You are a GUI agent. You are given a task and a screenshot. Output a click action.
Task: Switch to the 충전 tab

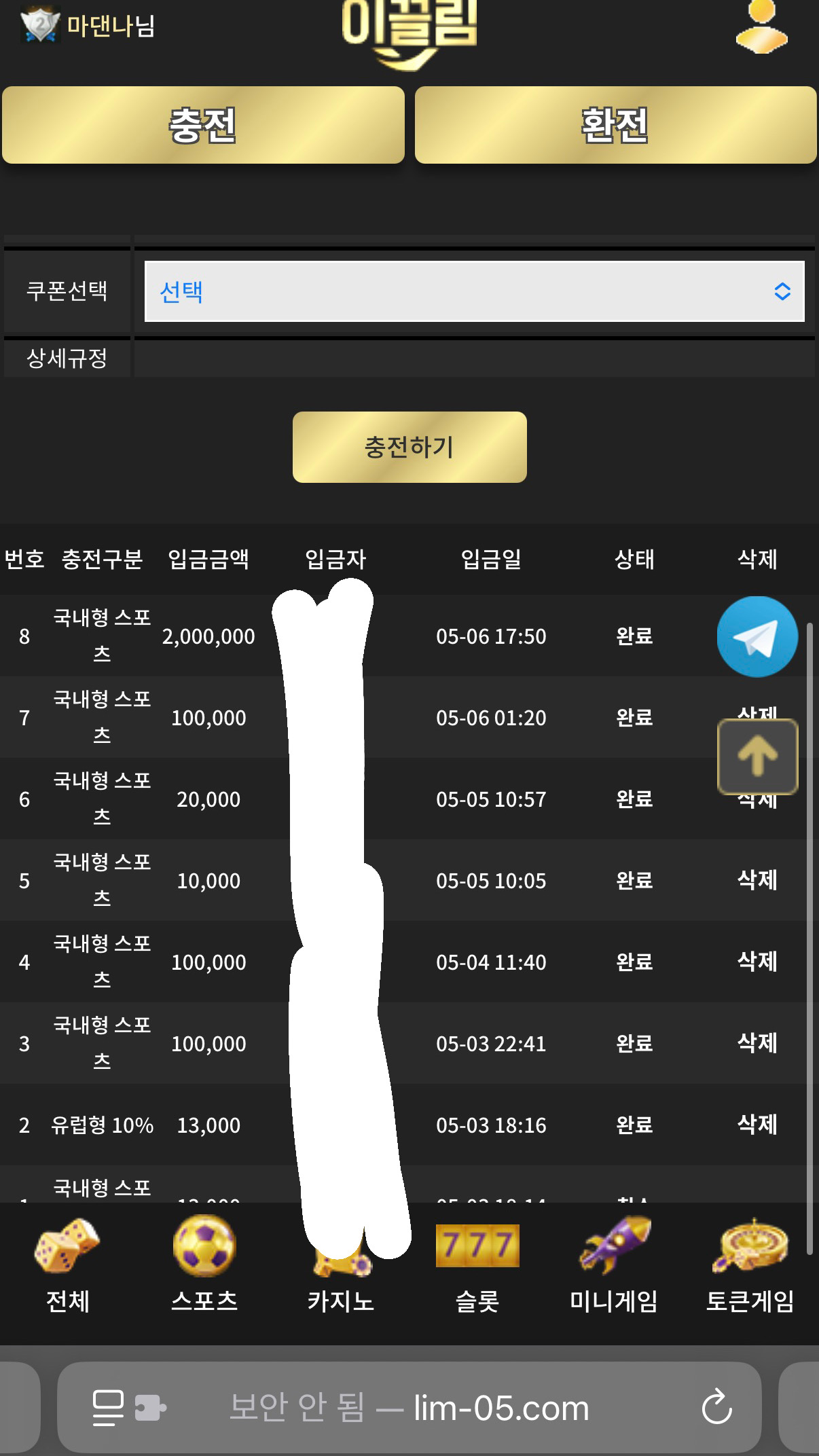[x=203, y=125]
